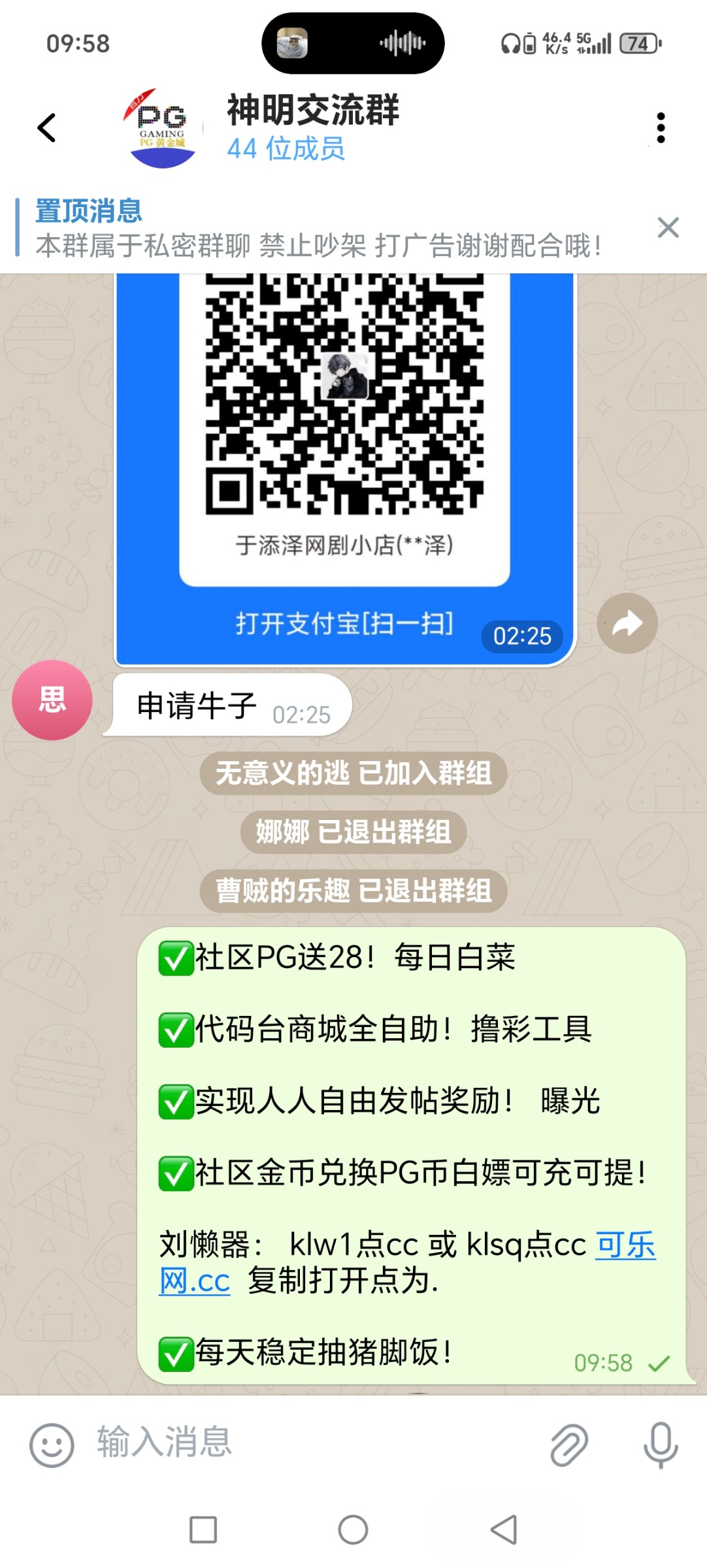
Task: Tap the forward share arrow next to QR code
Action: tap(626, 624)
